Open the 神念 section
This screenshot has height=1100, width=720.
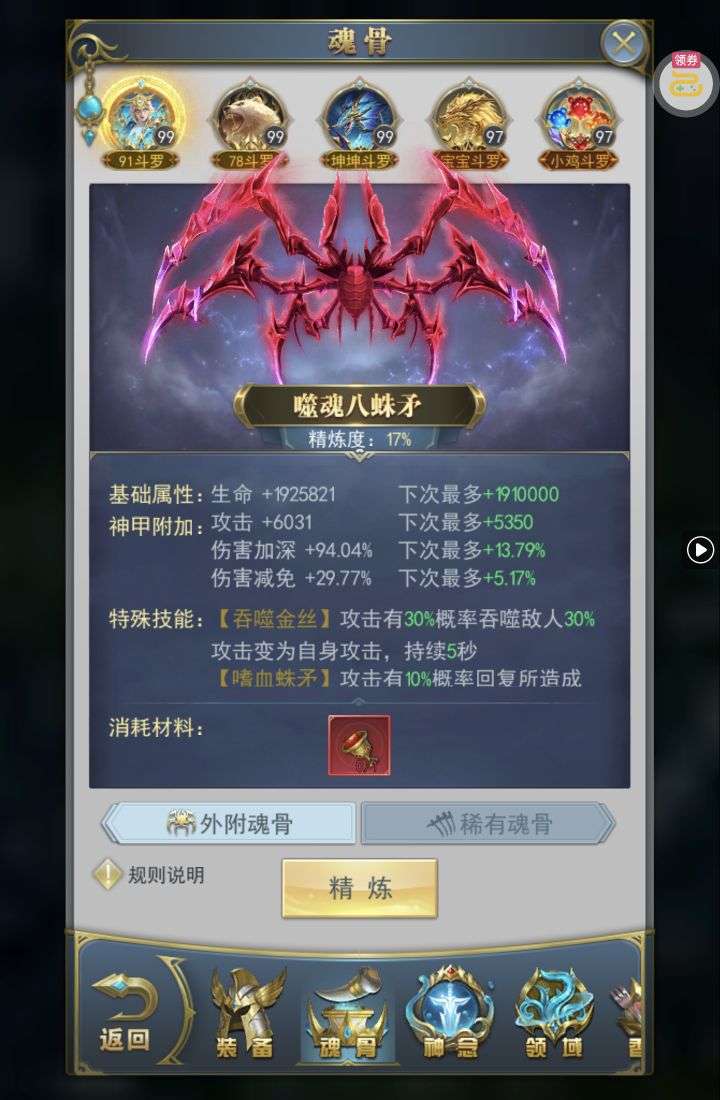(449, 1012)
